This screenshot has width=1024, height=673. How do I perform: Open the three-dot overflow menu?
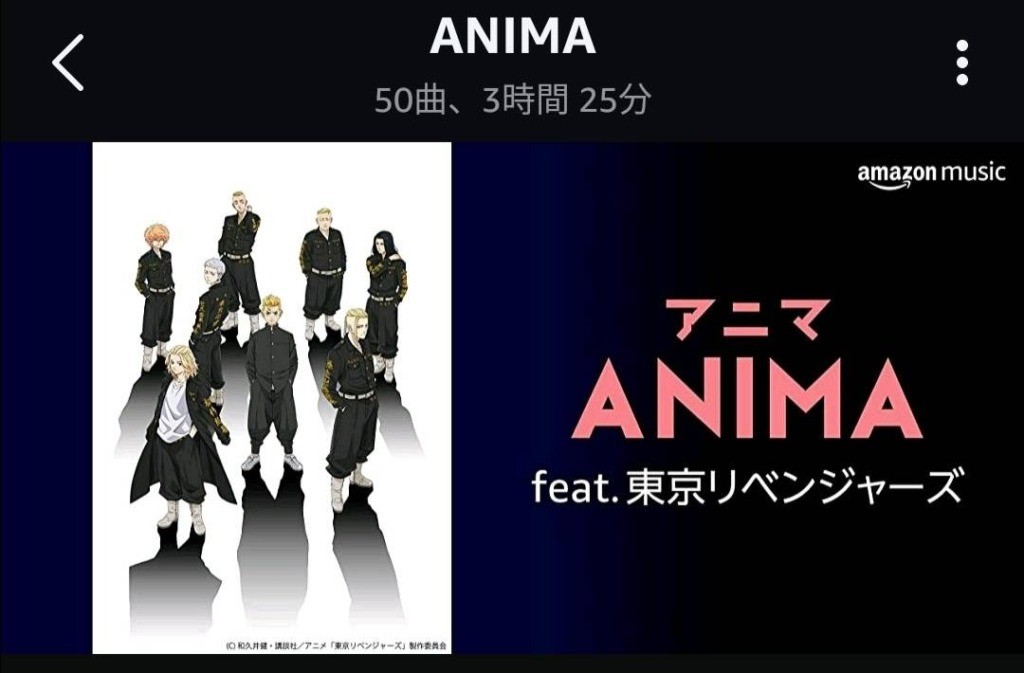point(961,63)
